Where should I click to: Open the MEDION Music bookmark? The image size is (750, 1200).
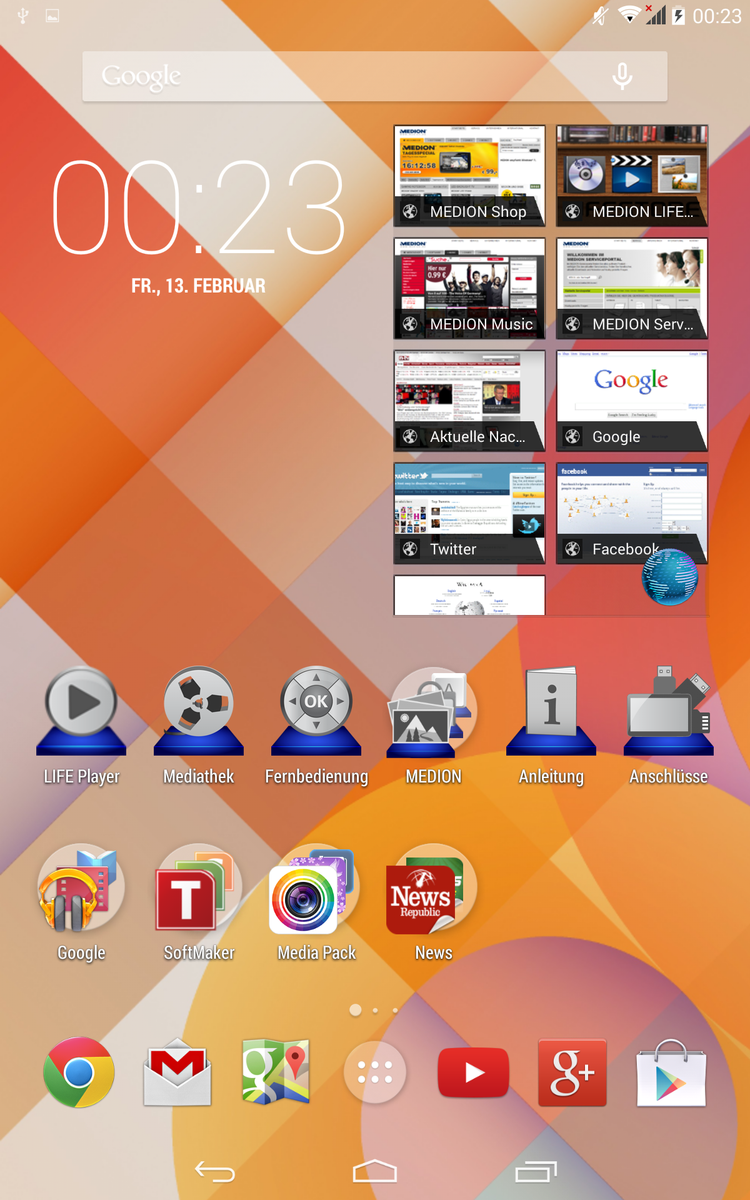click(469, 288)
